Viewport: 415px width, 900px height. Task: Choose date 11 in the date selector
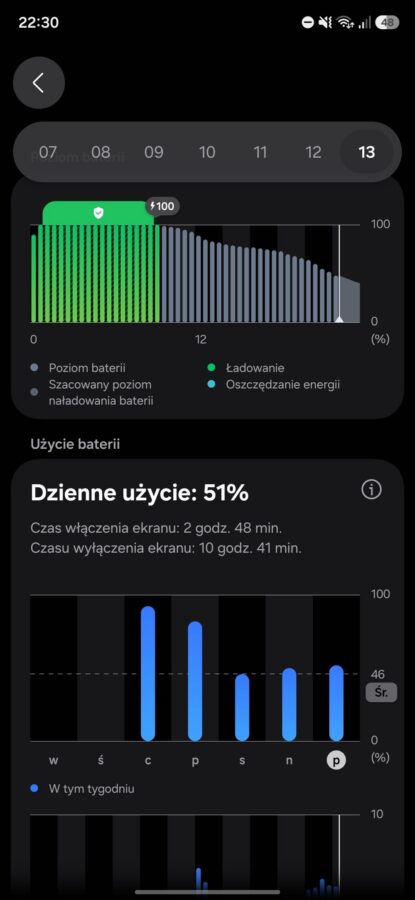pos(260,152)
